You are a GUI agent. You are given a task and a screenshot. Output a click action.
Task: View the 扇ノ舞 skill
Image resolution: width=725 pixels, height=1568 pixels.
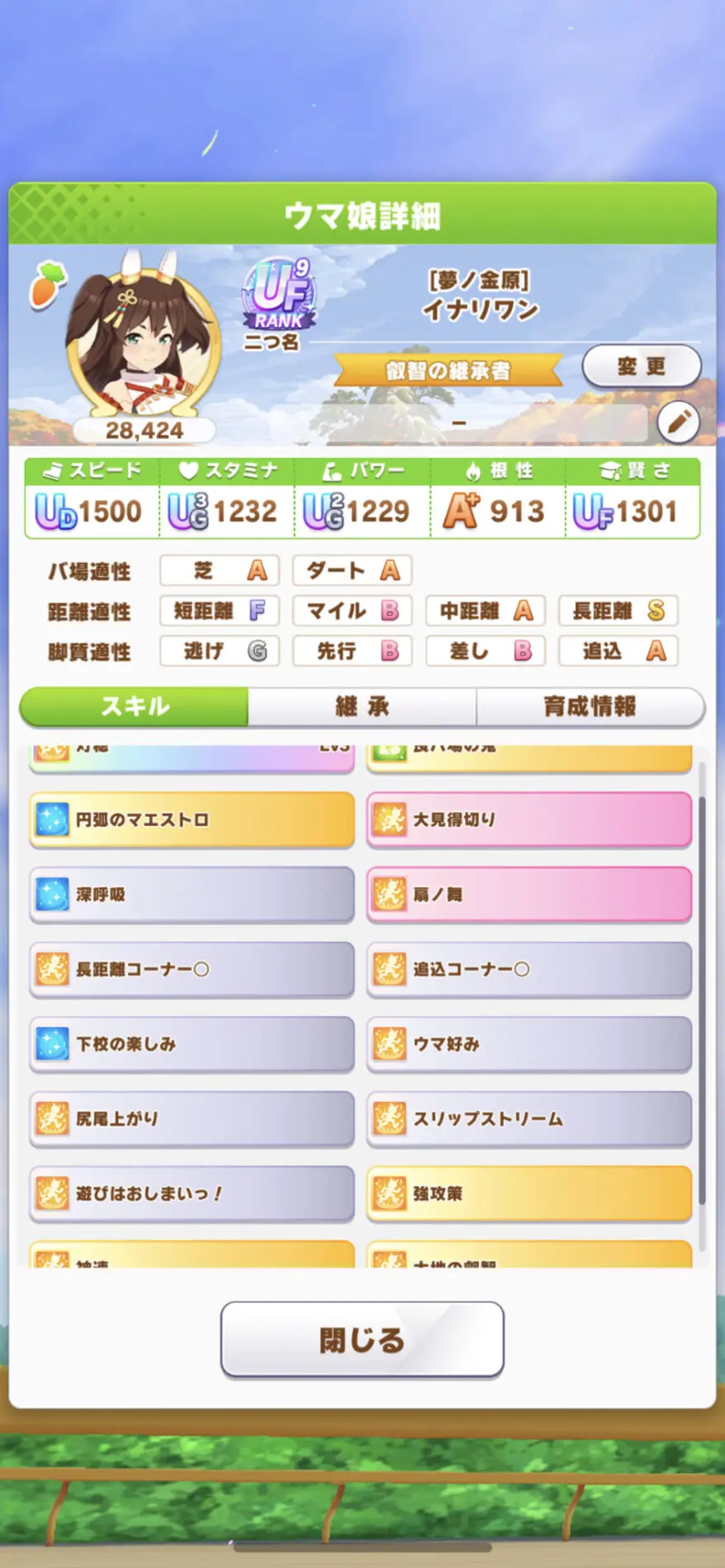click(528, 895)
